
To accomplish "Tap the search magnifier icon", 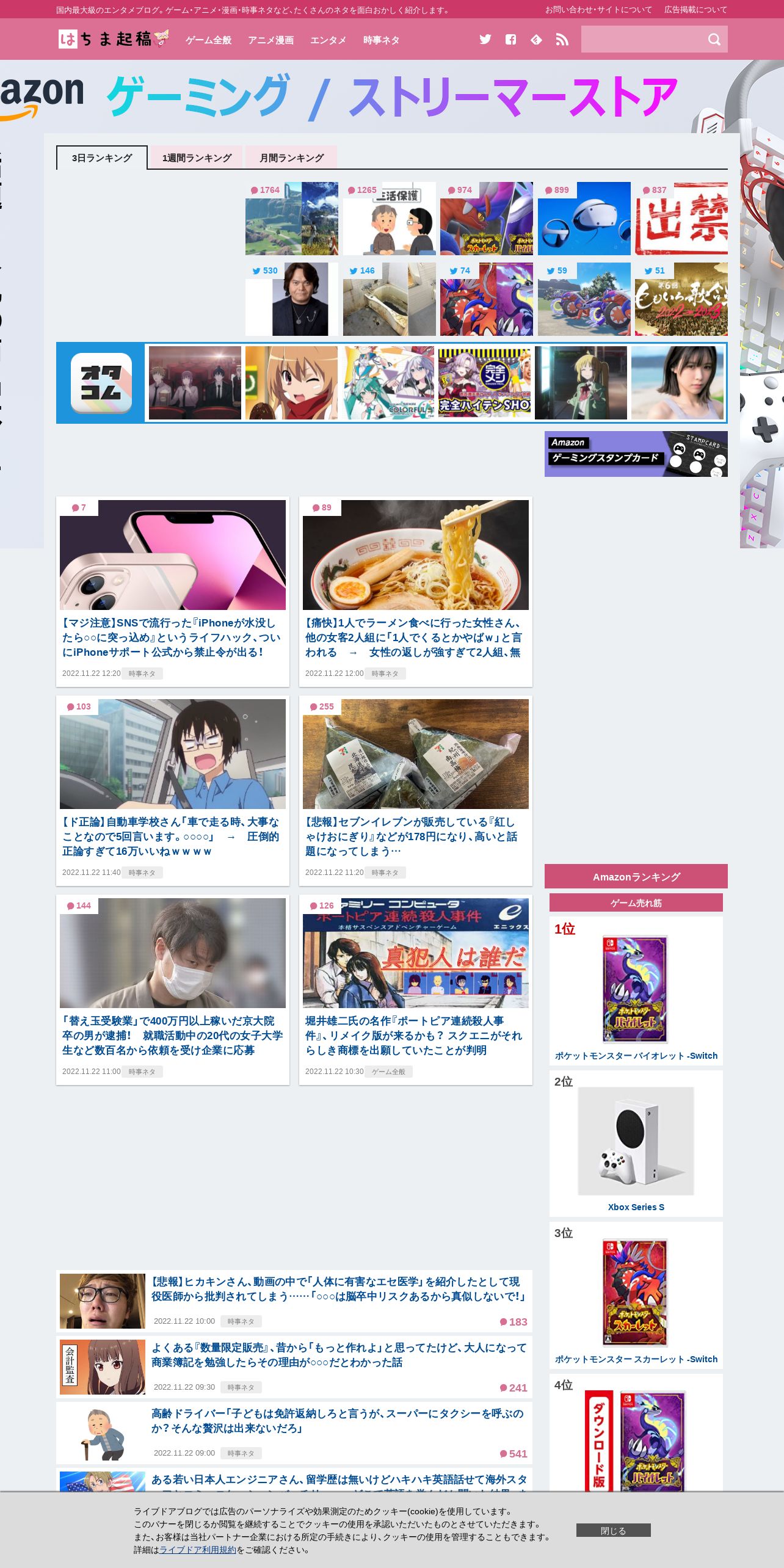I will pyautogui.click(x=714, y=40).
